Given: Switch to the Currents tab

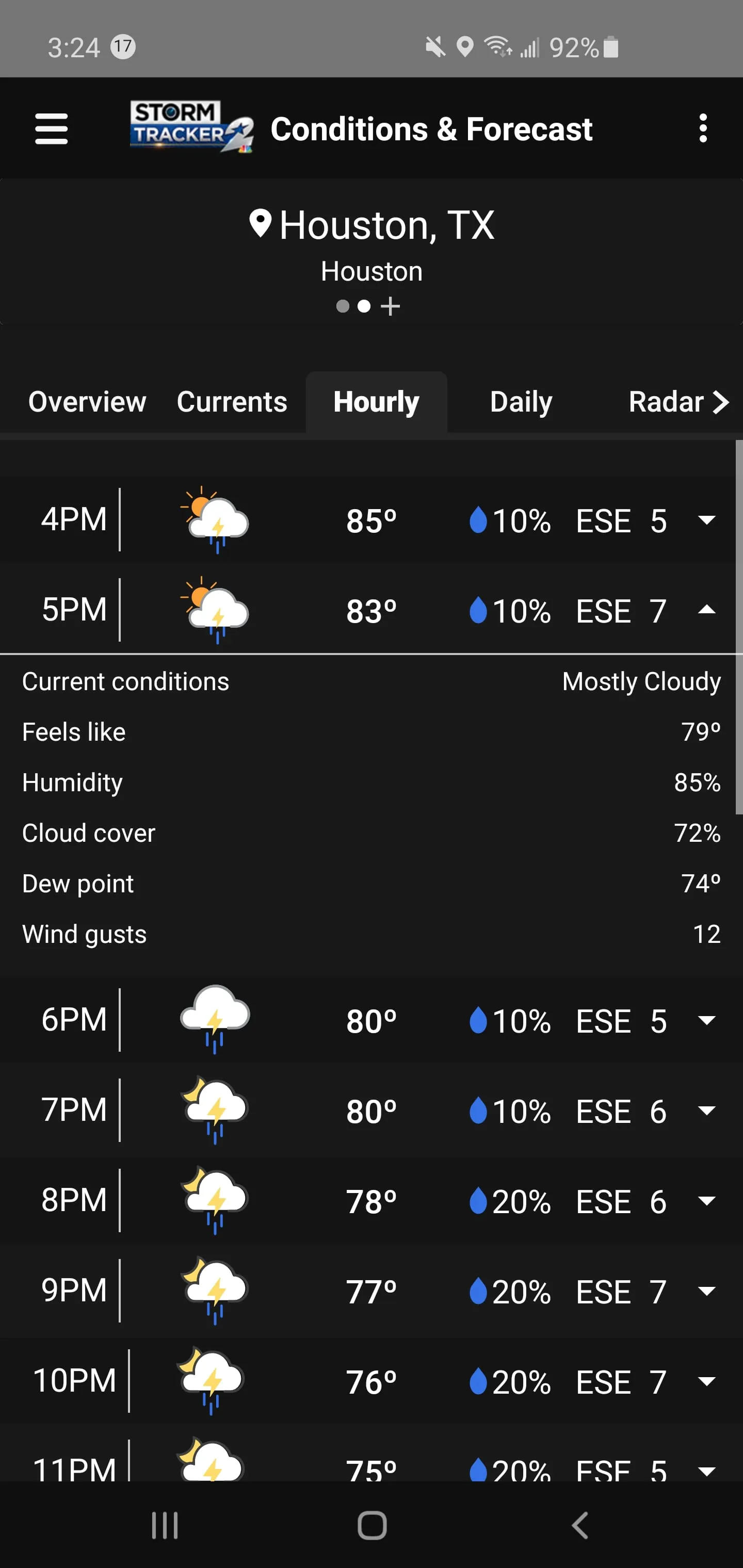Looking at the screenshot, I should (232, 402).
